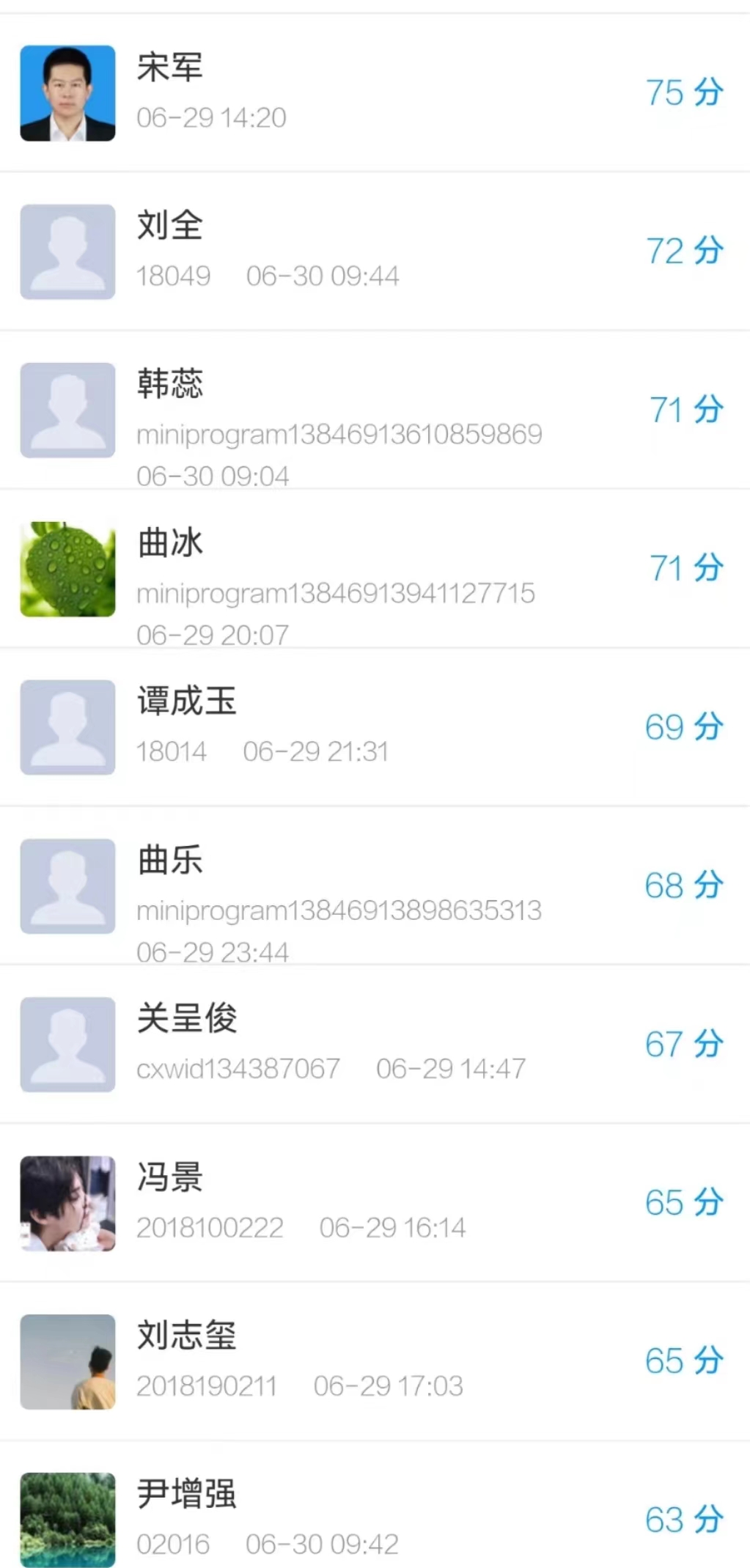Open 曲乐's 68分 result
This screenshot has height=1568, width=750.
374,886
